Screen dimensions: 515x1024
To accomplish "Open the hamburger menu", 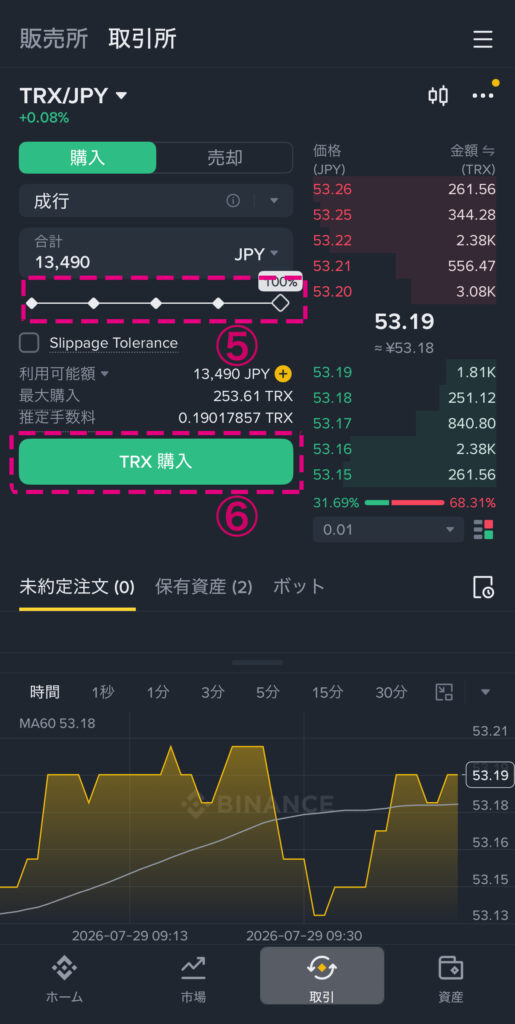I will click(482, 39).
